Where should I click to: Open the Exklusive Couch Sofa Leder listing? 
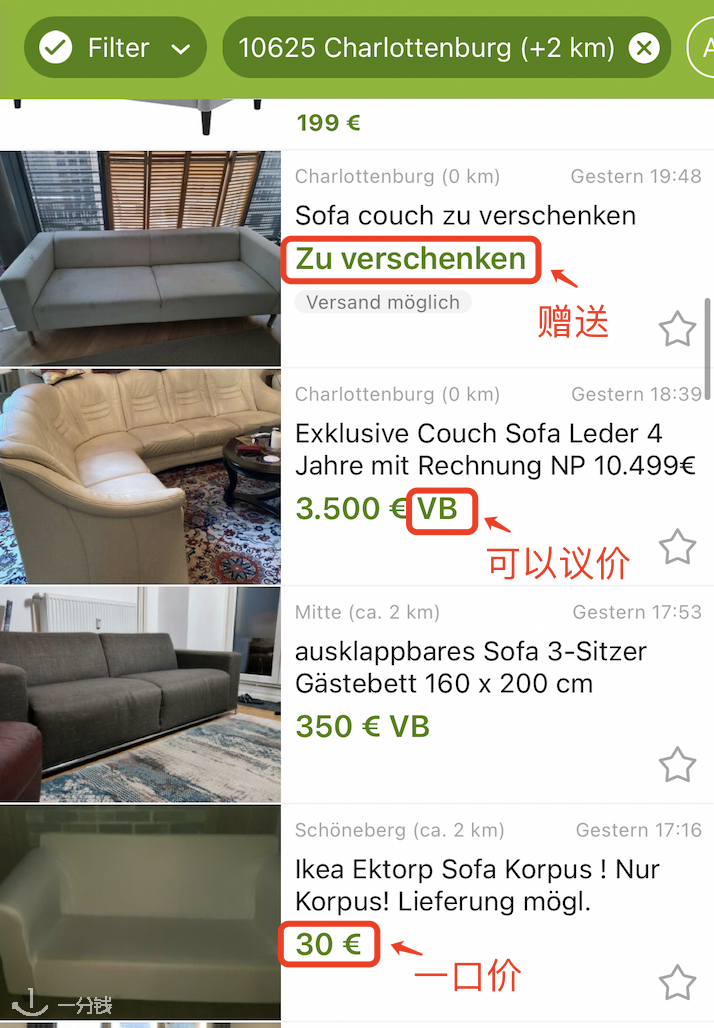[480, 449]
